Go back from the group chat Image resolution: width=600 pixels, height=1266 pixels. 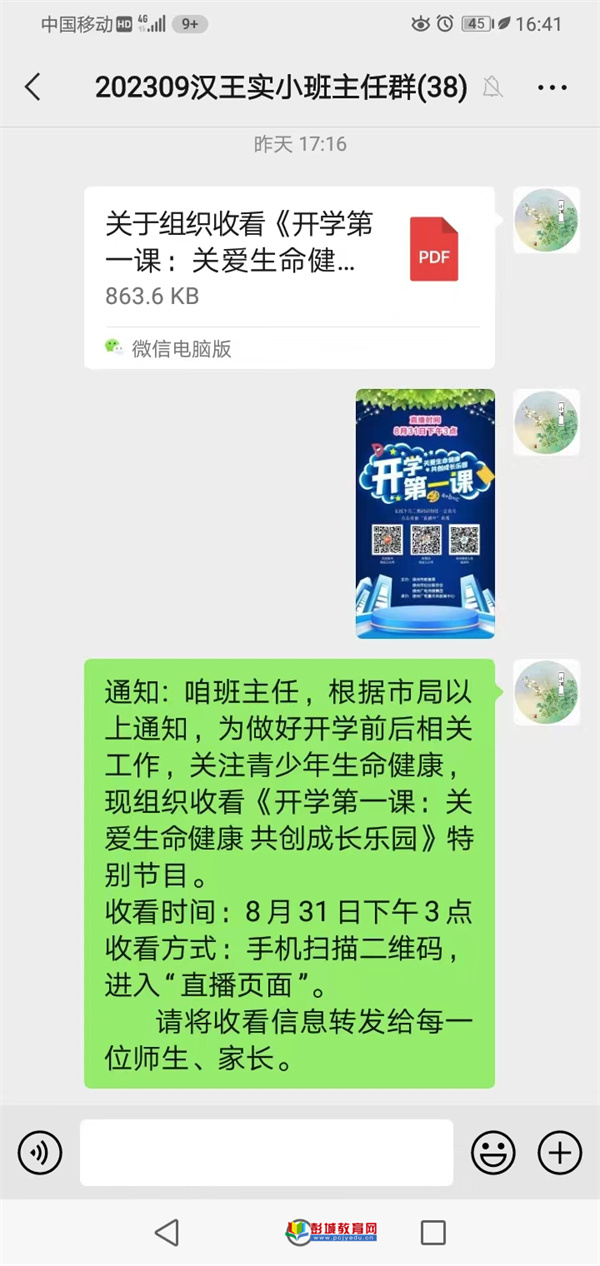point(33,87)
